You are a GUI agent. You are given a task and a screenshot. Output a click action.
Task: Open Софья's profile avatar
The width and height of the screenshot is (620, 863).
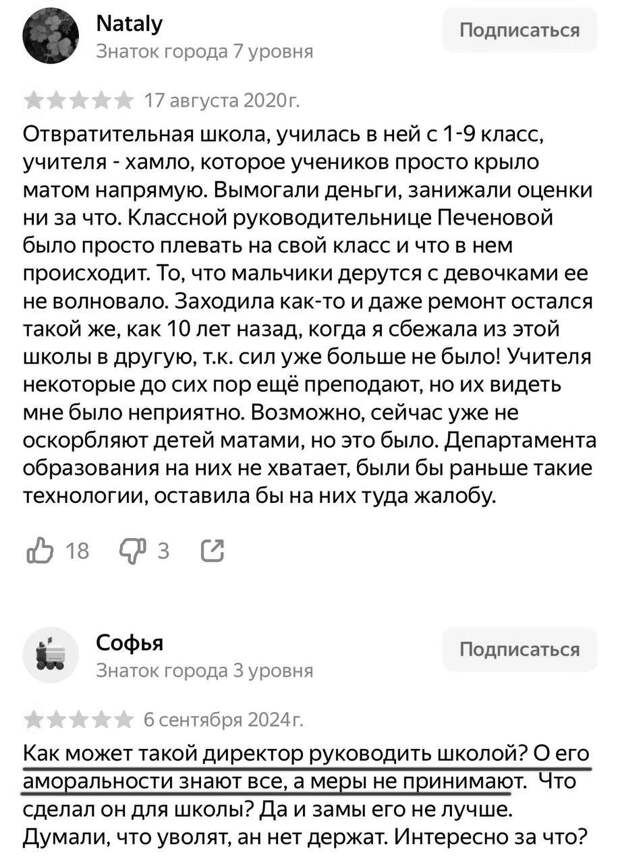coord(50,655)
